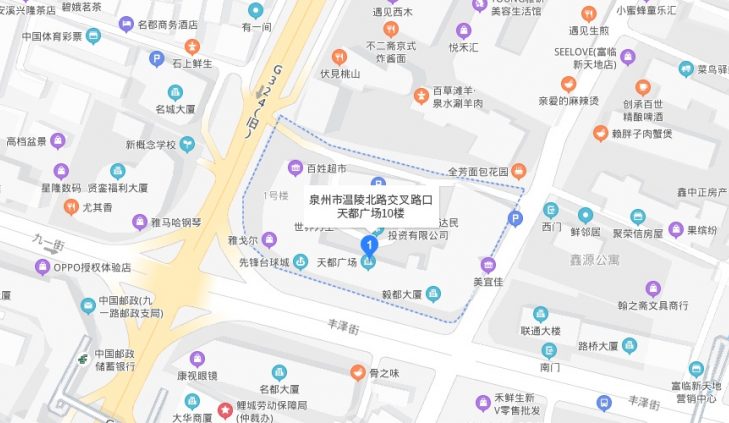Tap the 骨之味 restaurant marker

pyautogui.click(x=356, y=373)
